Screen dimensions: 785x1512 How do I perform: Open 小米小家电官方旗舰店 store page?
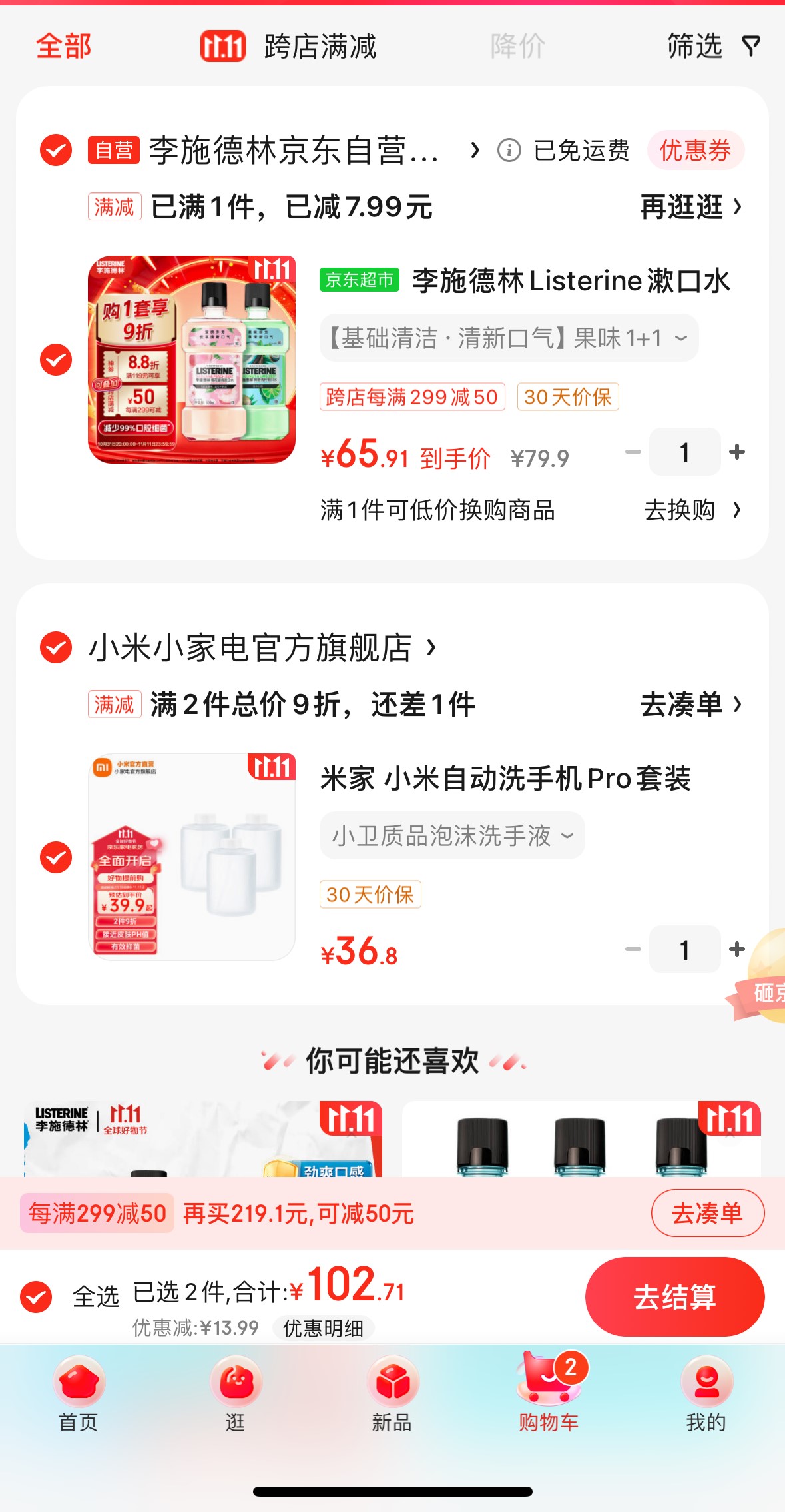261,647
